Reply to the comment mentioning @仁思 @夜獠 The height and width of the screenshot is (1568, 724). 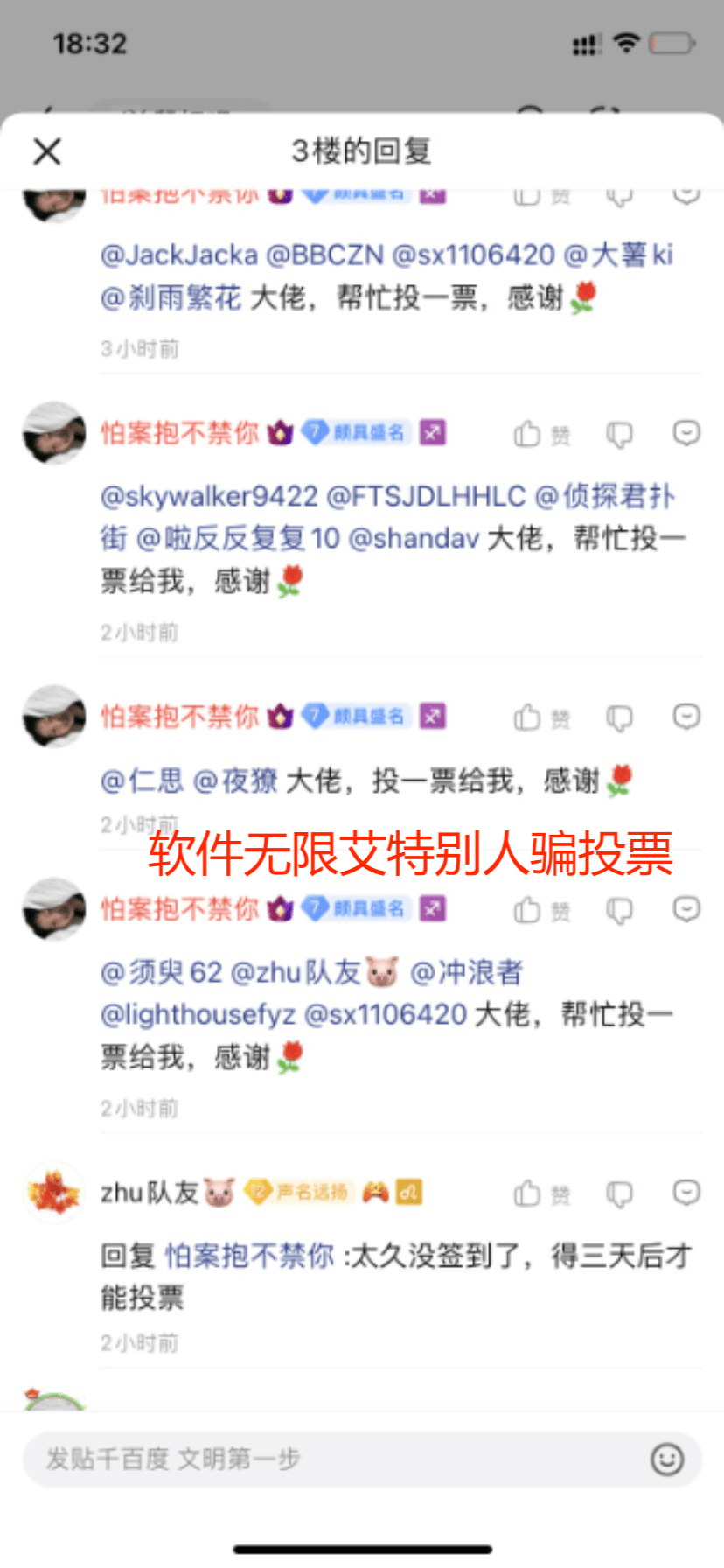(x=686, y=717)
